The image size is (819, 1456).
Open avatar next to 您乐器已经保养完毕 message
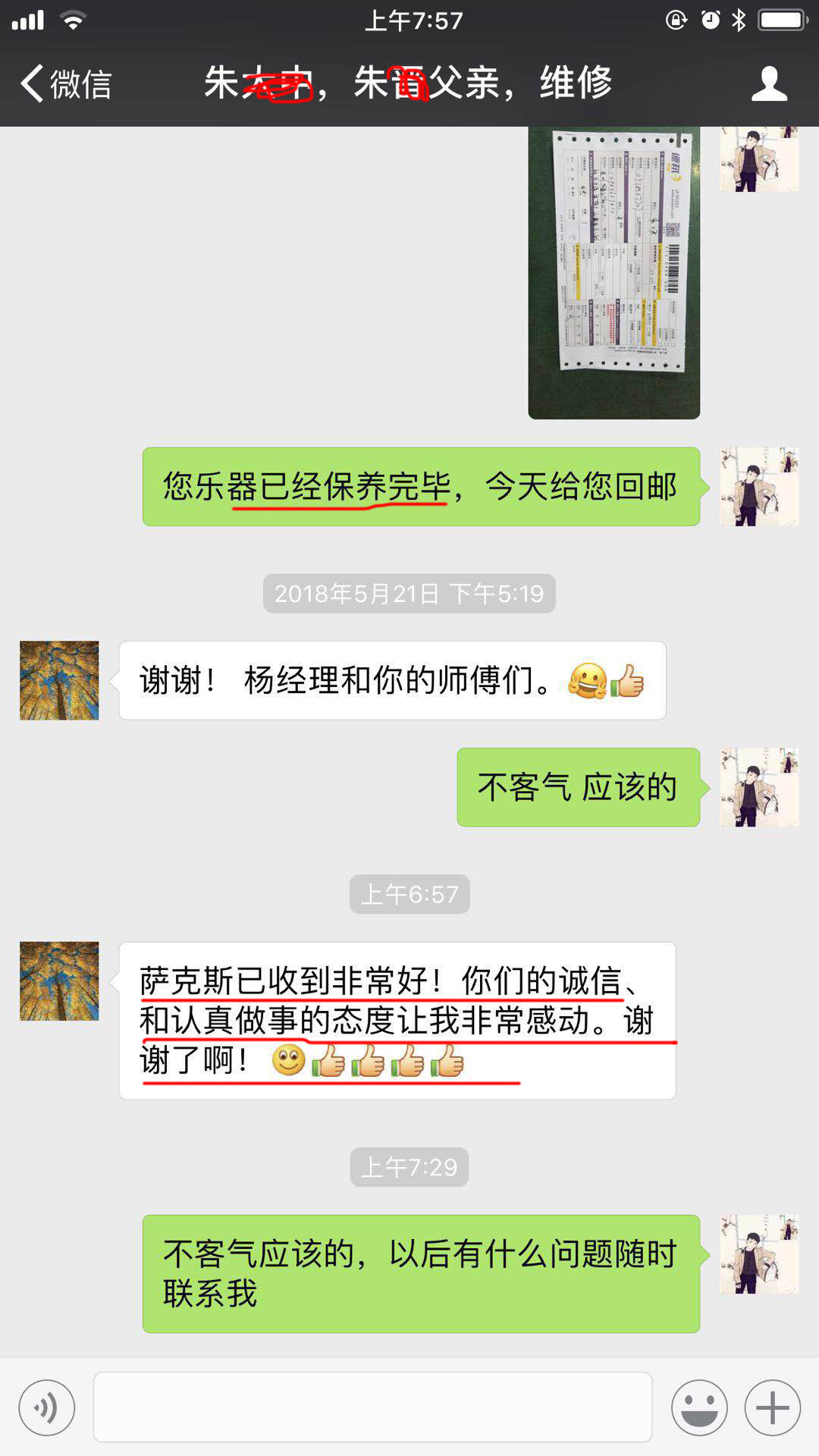tap(759, 486)
